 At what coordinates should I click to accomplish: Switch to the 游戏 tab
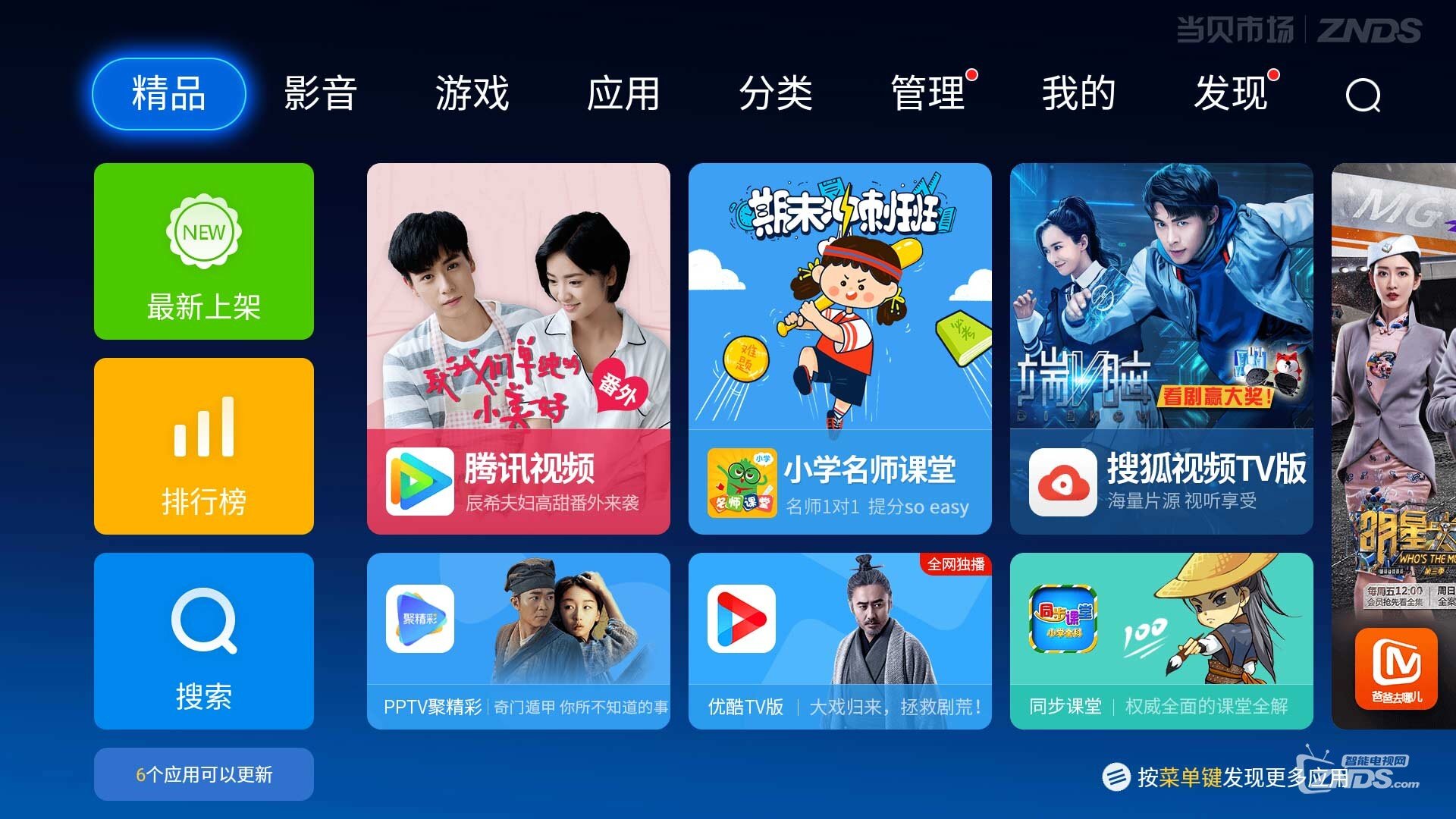[472, 94]
